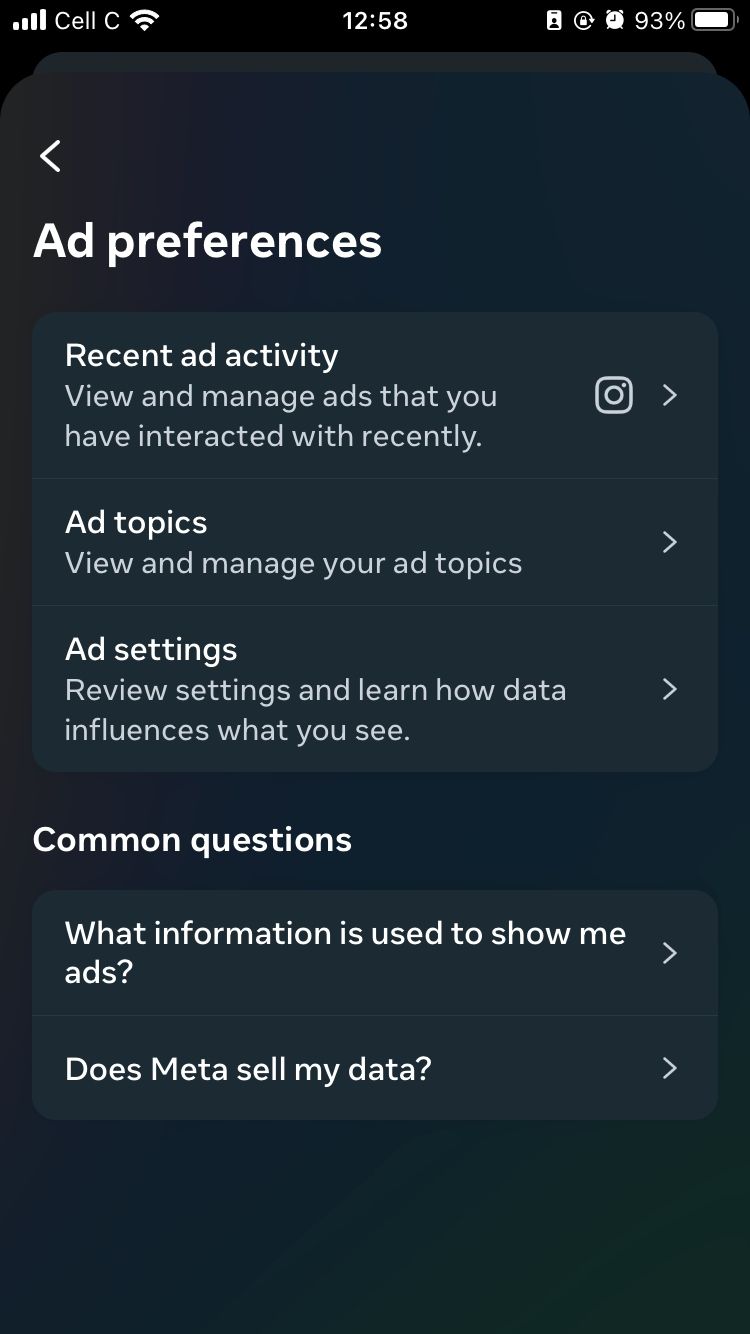Click the Instagram logo icon
Viewport: 750px width, 1334px height.
click(x=613, y=395)
